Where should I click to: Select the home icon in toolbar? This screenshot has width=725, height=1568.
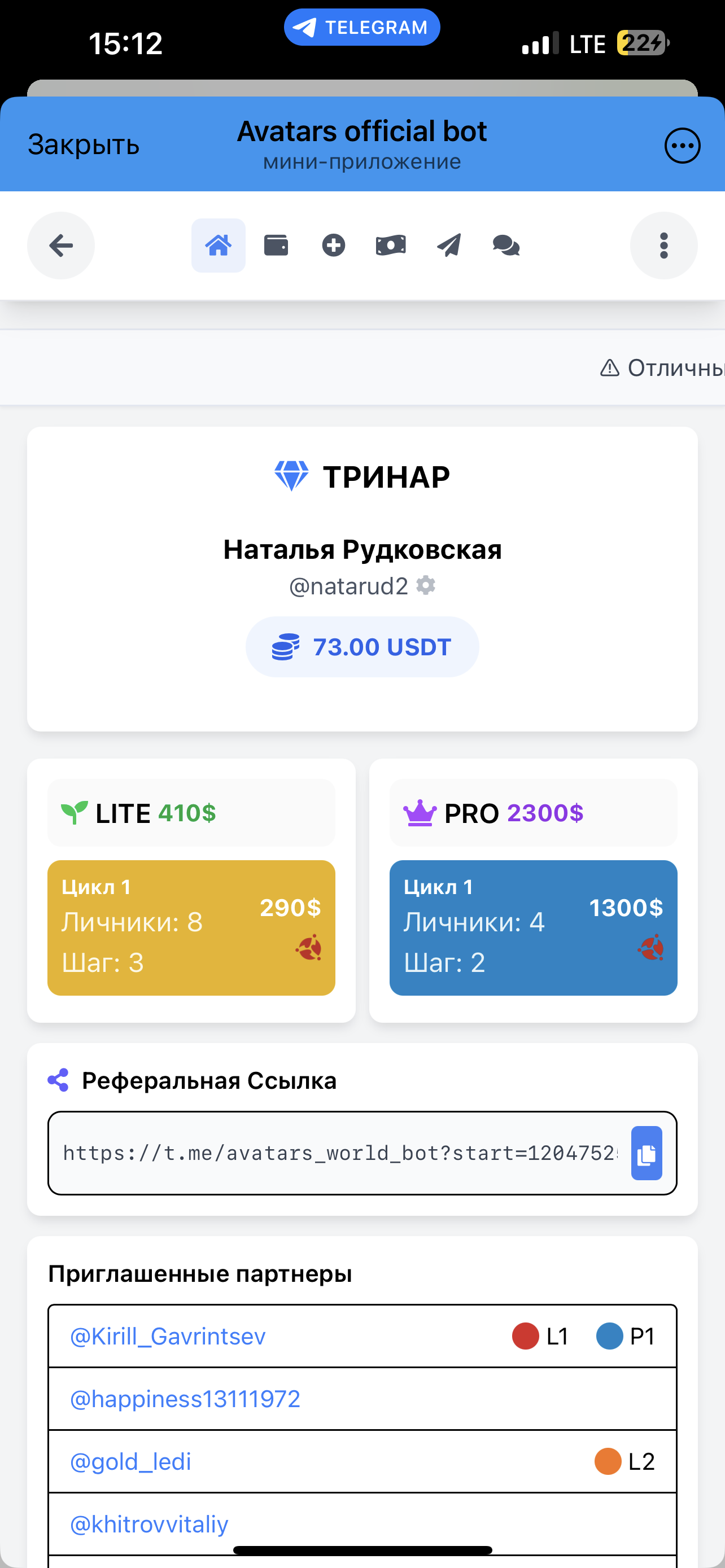[219, 246]
